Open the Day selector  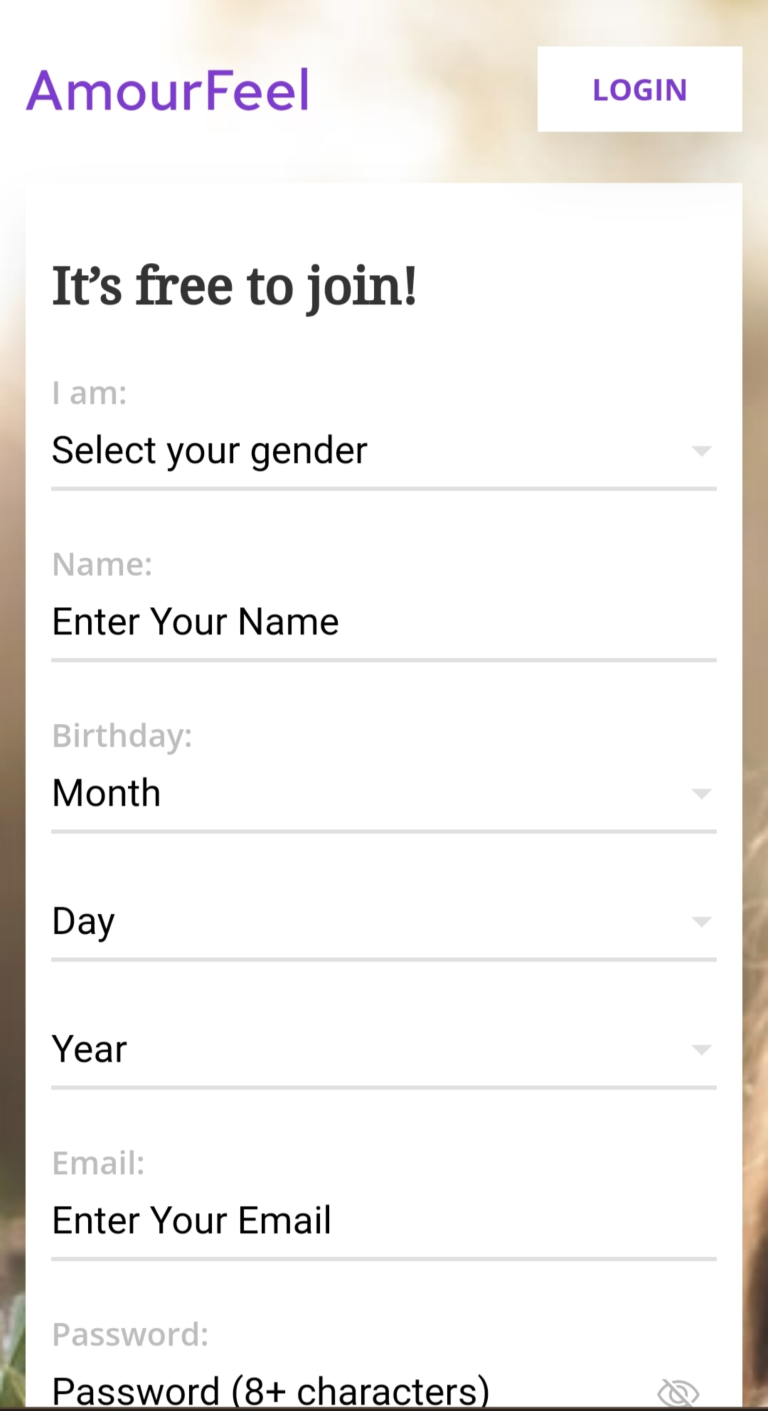pos(384,921)
